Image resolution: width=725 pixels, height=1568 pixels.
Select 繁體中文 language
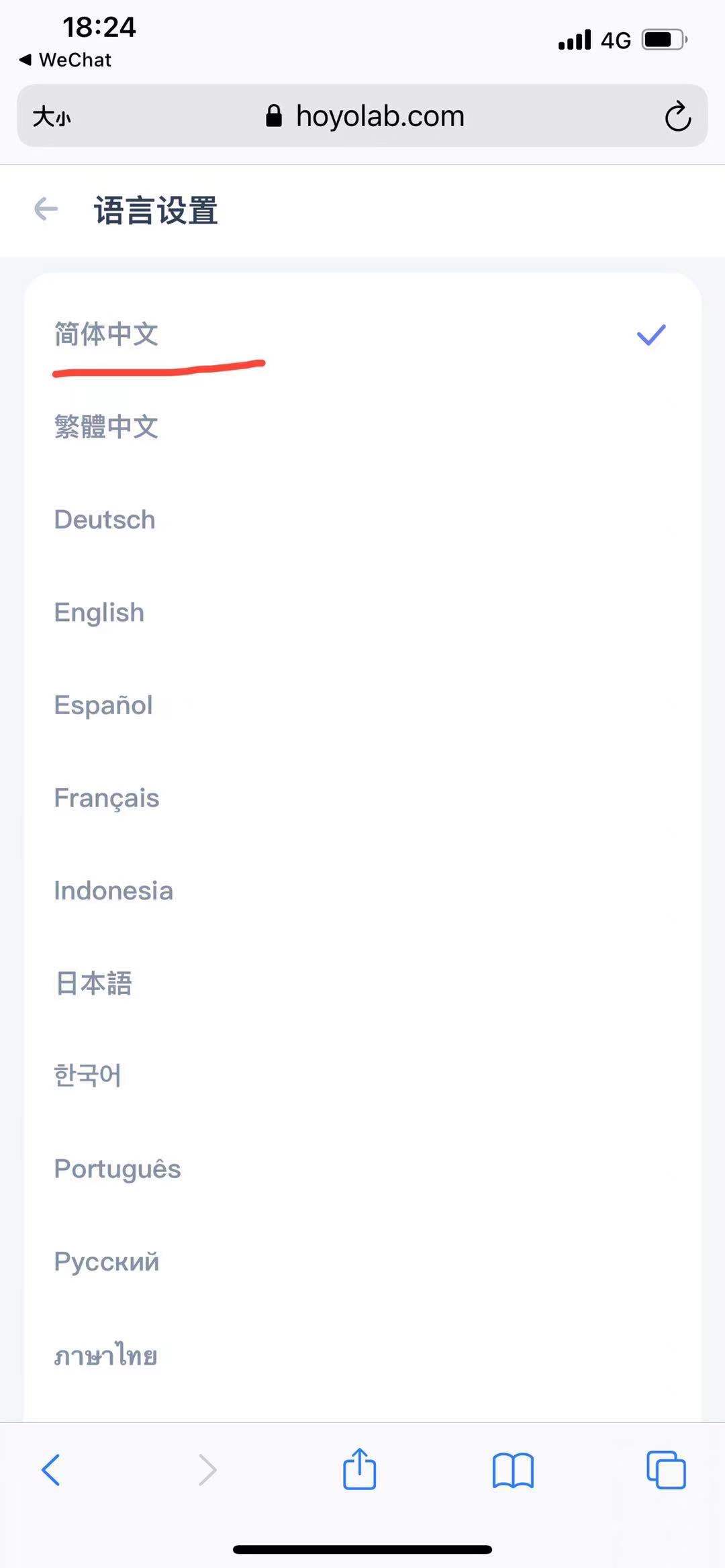pos(106,427)
